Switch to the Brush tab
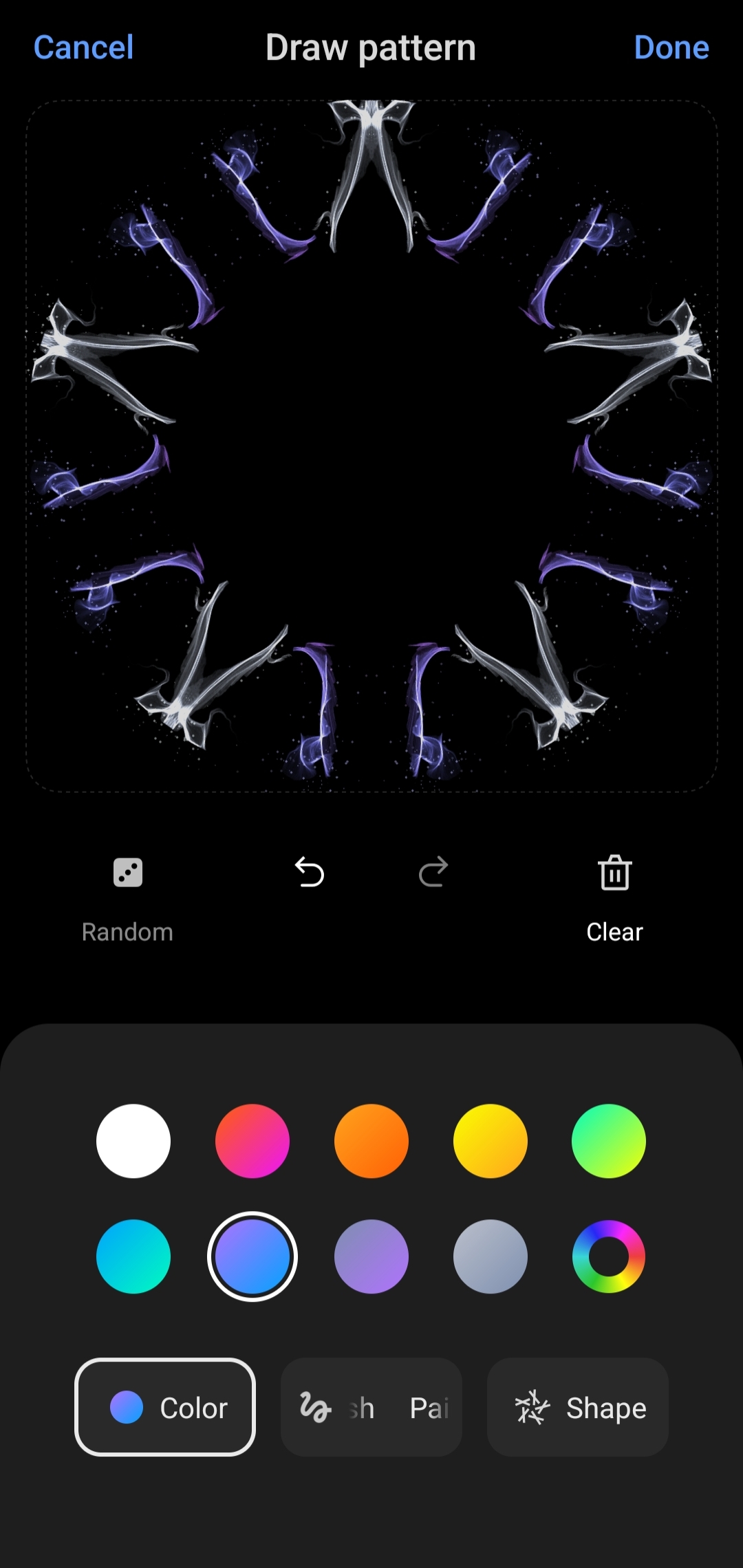Screen dimensions: 743x1568 pyautogui.click(x=371, y=1407)
